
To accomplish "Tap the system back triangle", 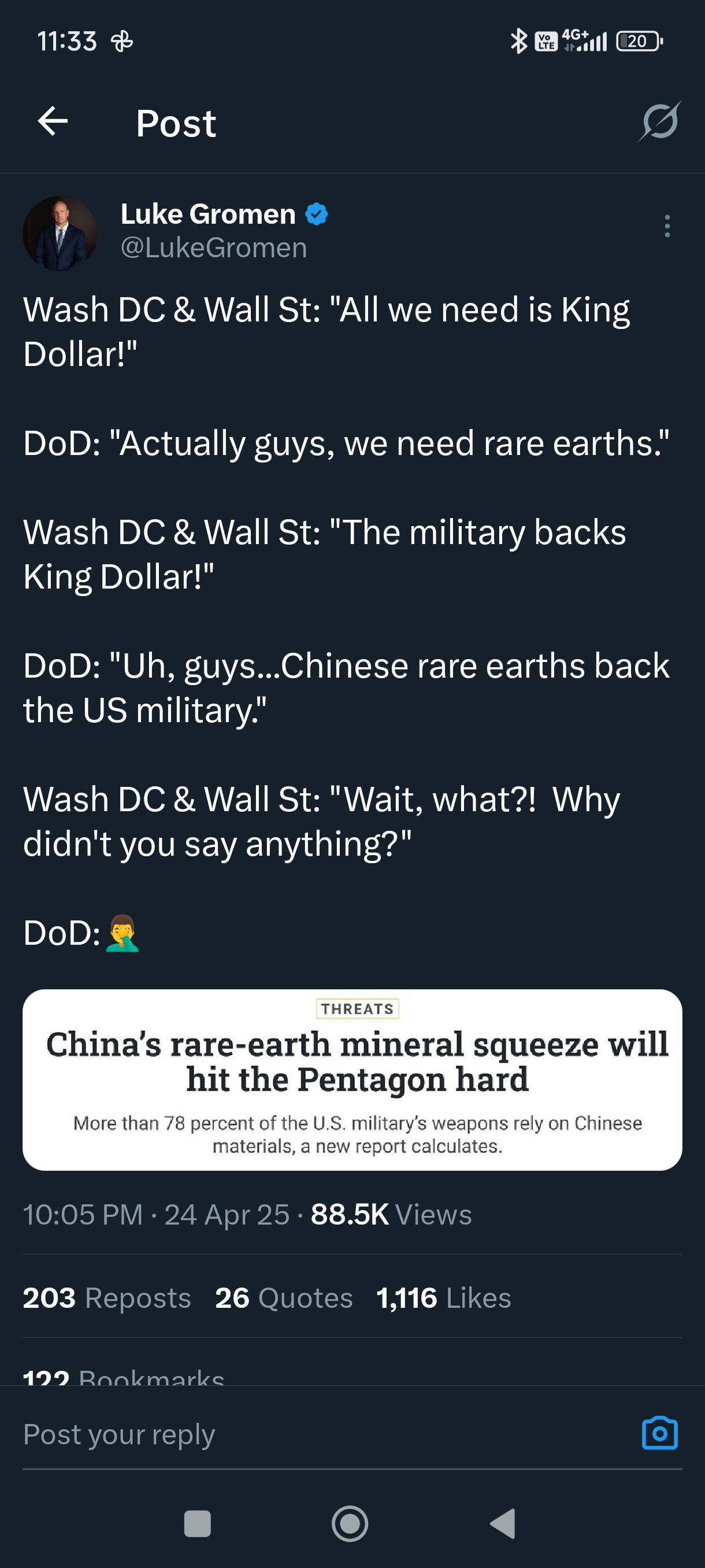I will 503,1523.
